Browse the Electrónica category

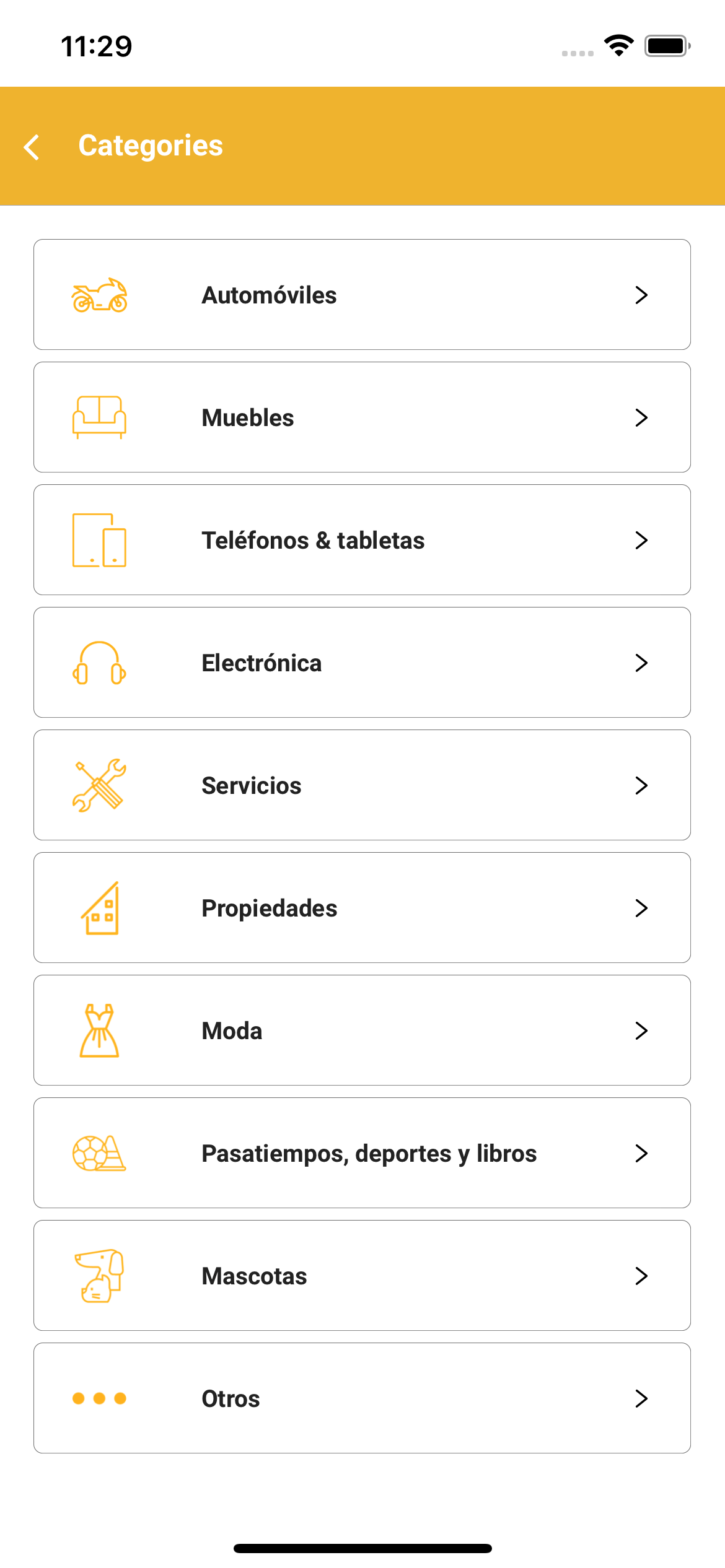362,663
